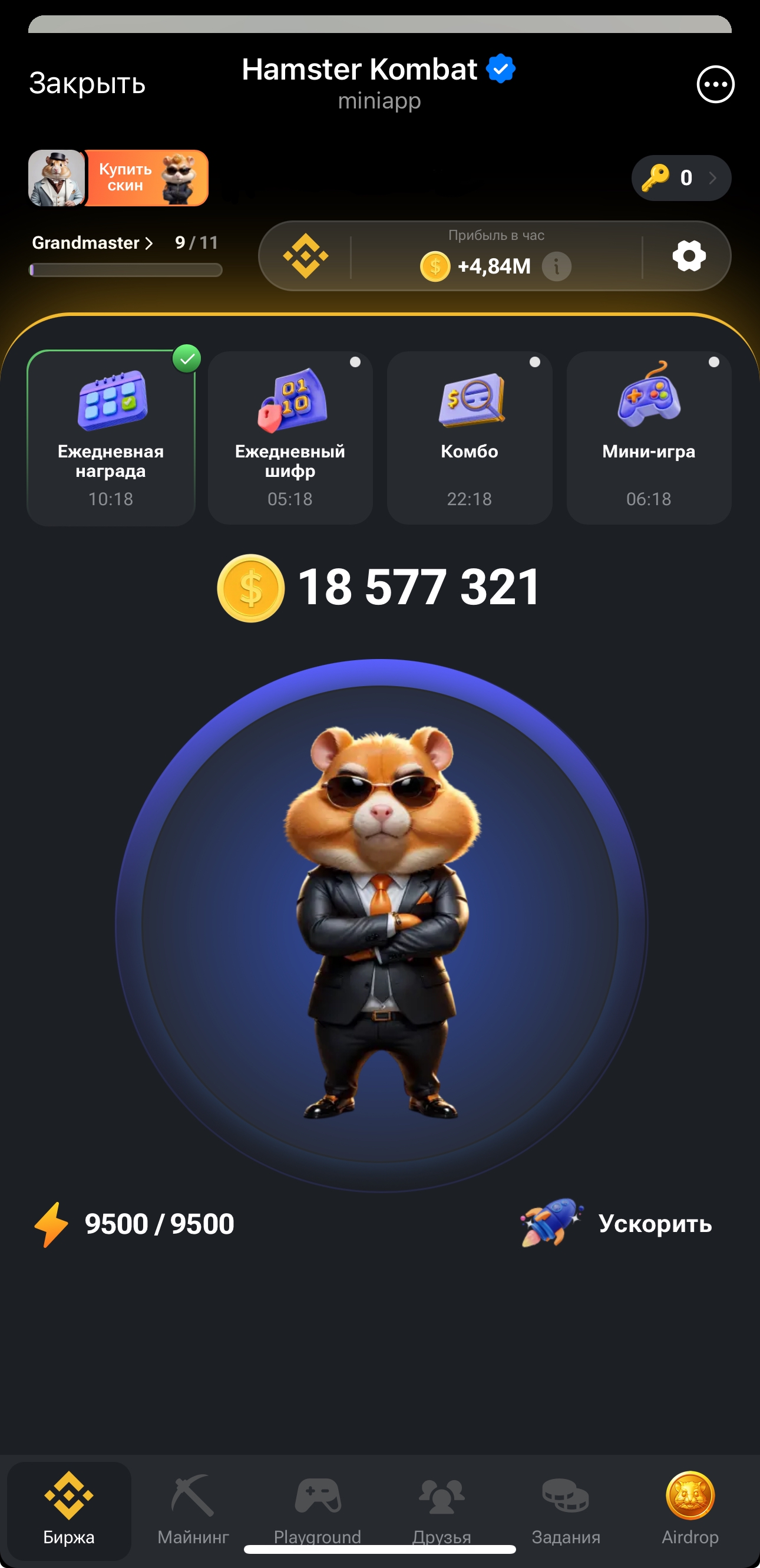Open the Мини-игра card
The image size is (760, 1568).
[649, 437]
